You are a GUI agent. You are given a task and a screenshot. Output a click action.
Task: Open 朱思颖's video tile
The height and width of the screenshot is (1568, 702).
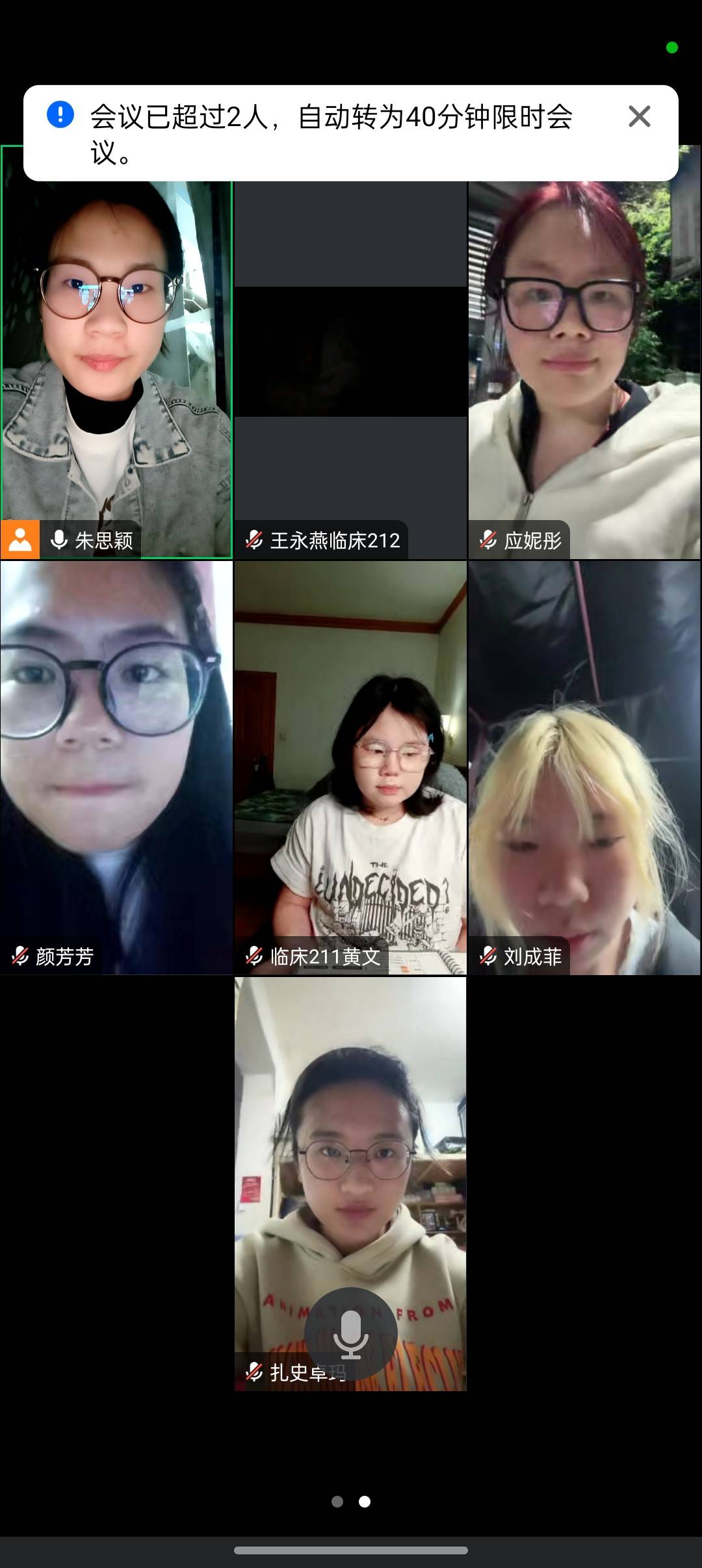[x=116, y=364]
